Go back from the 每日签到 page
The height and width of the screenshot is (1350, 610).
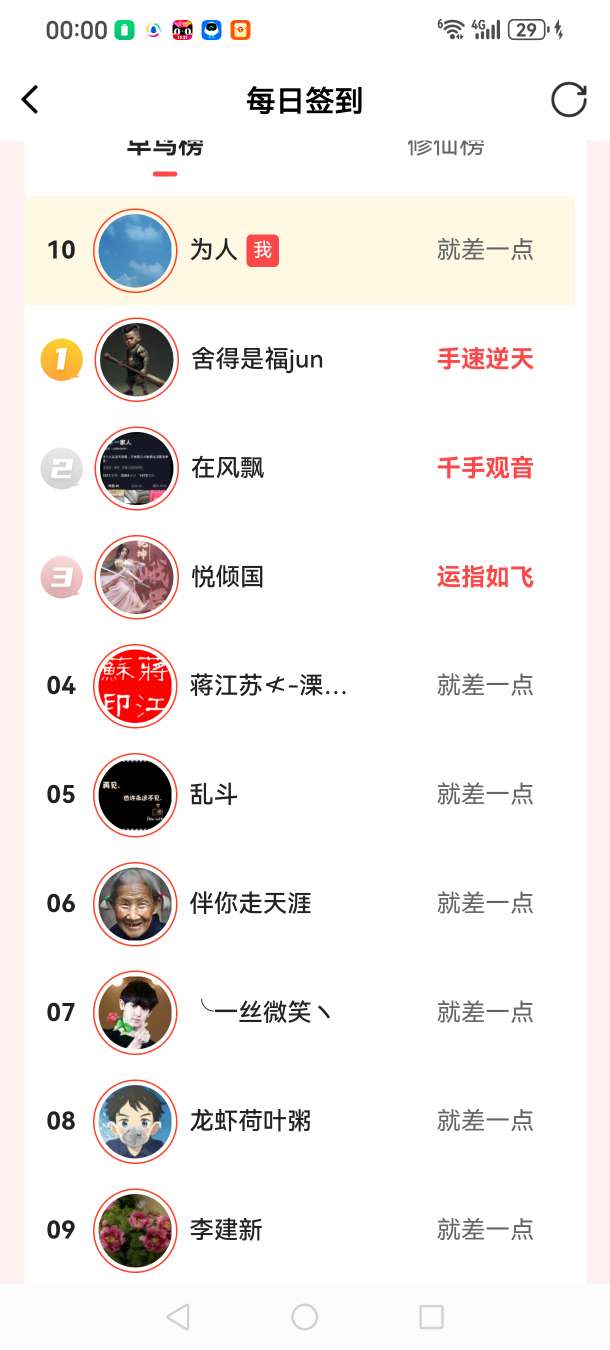tap(31, 100)
